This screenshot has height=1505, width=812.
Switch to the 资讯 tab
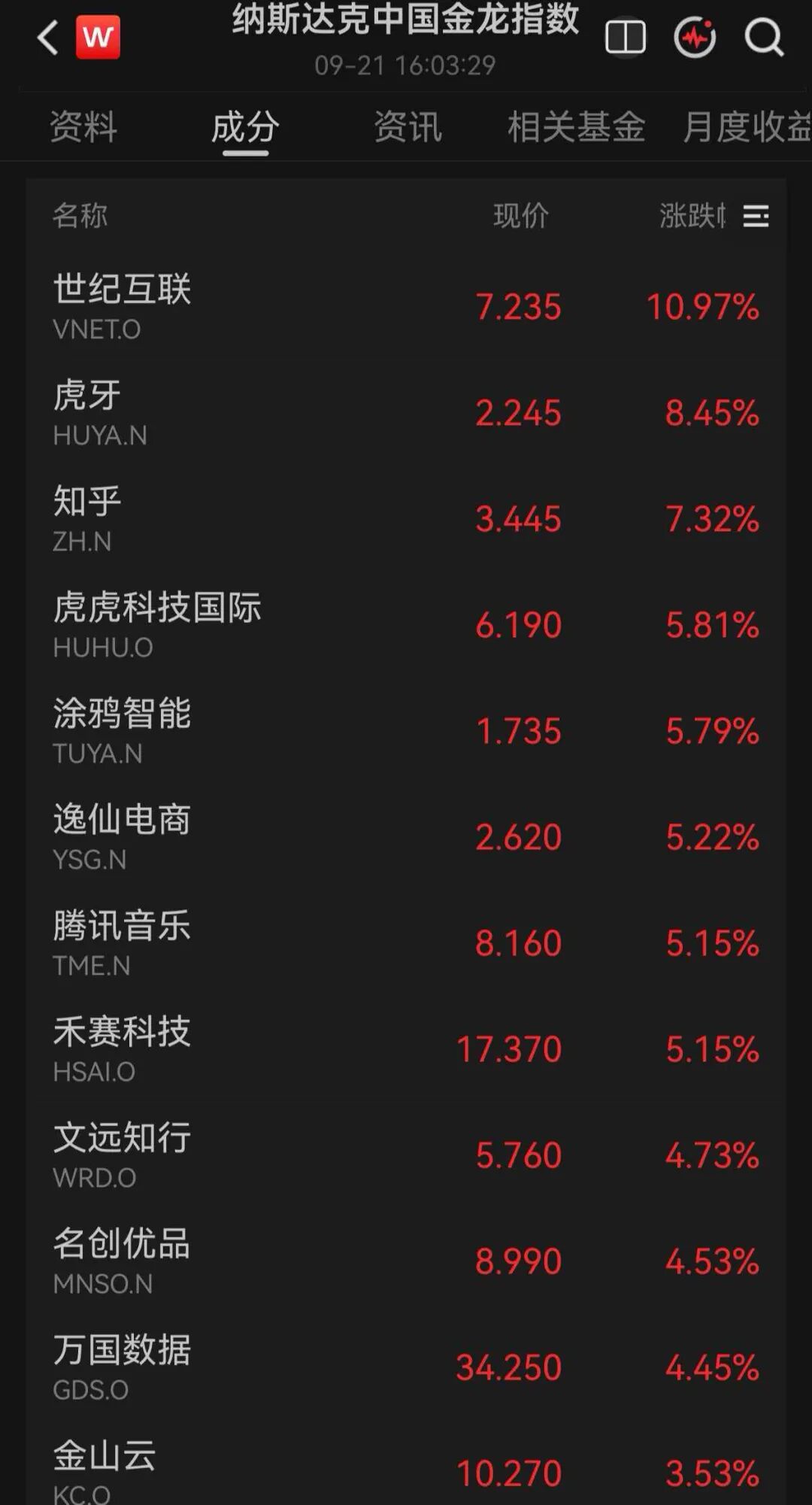[x=408, y=126]
